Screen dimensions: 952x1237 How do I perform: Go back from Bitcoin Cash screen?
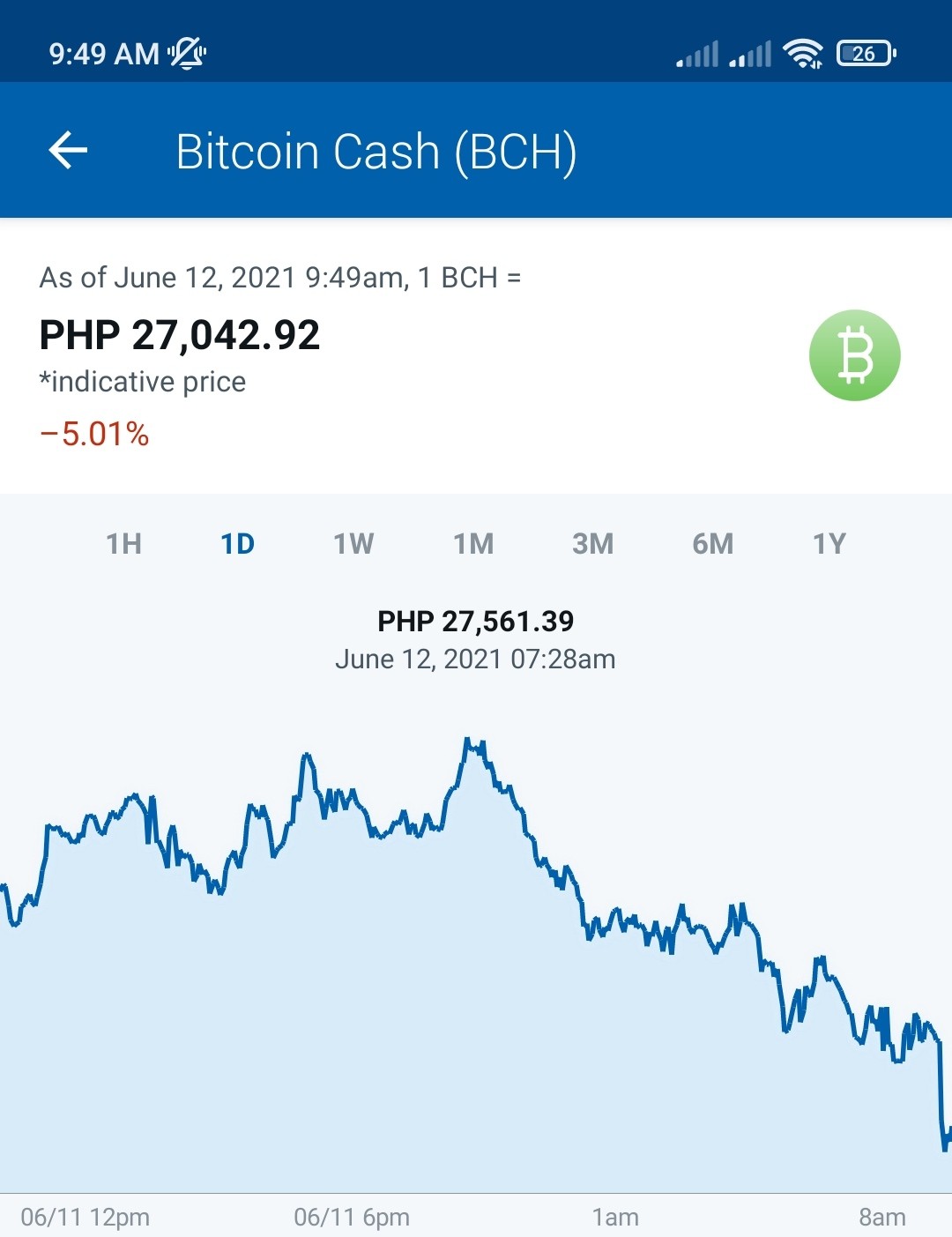tap(68, 150)
